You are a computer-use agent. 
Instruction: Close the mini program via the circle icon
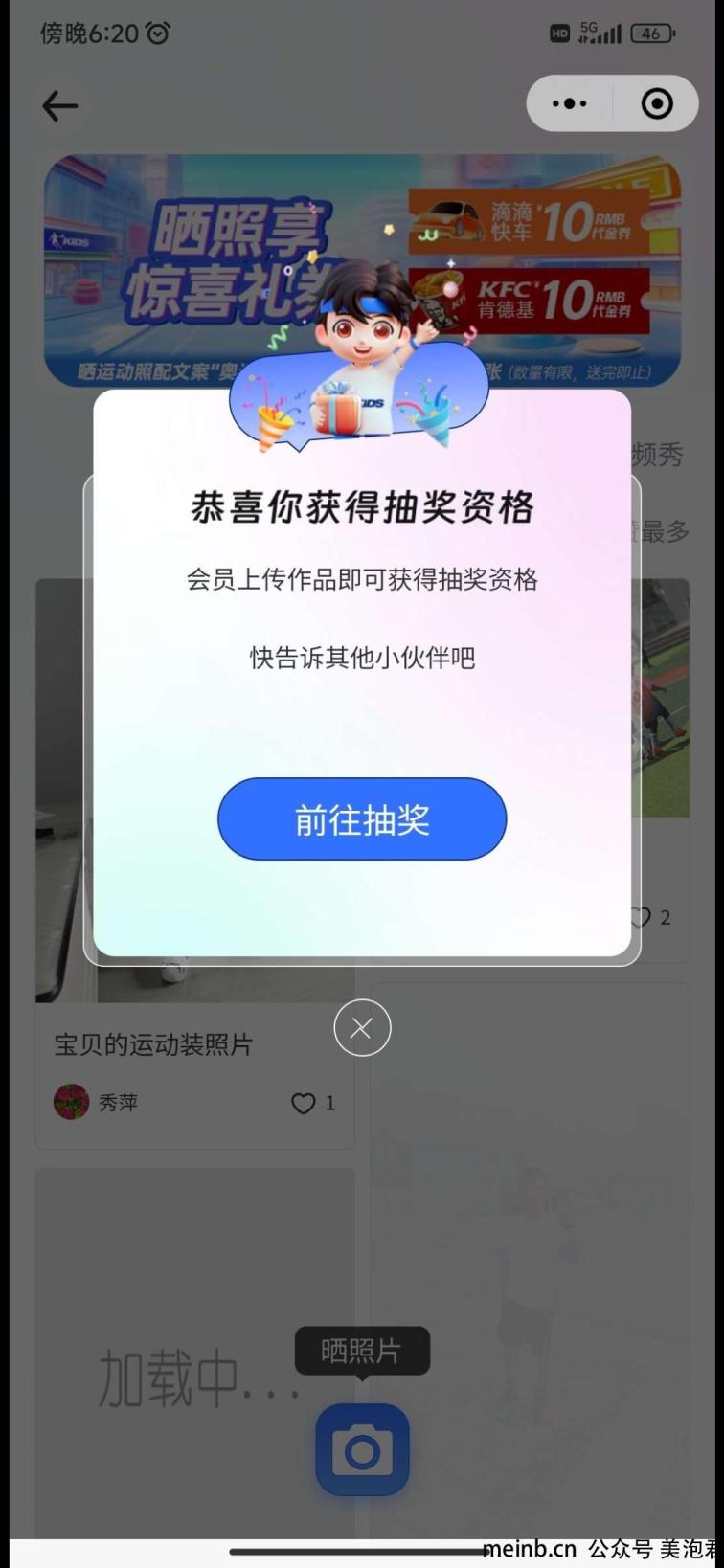(x=657, y=103)
